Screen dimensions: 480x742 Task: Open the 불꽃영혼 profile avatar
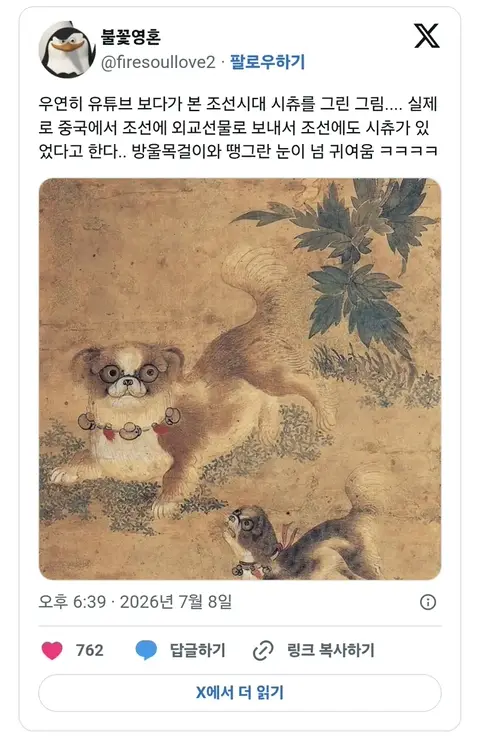pos(67,49)
